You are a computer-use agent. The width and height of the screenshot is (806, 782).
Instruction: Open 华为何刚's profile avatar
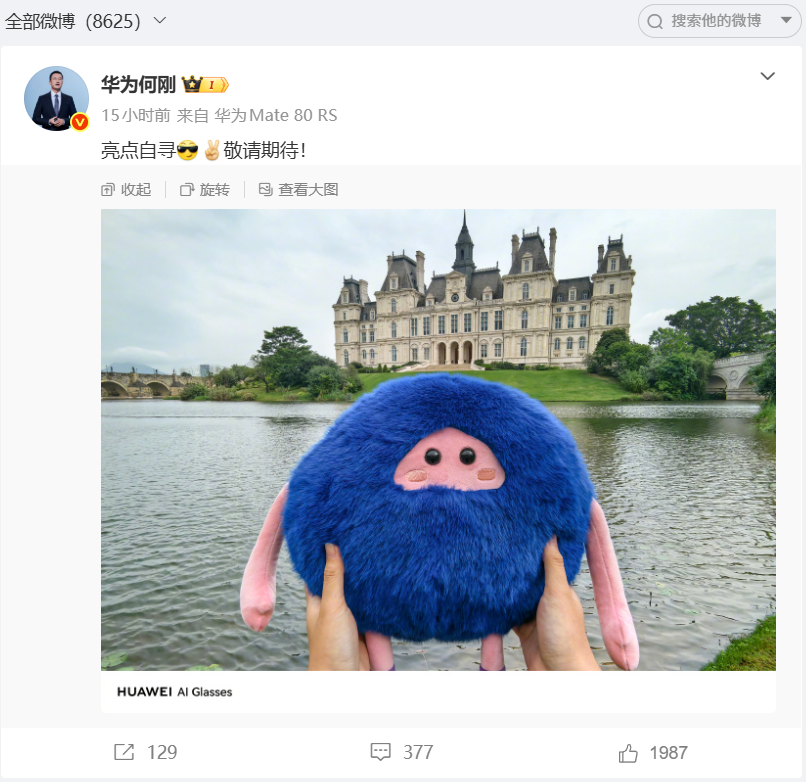click(56, 99)
